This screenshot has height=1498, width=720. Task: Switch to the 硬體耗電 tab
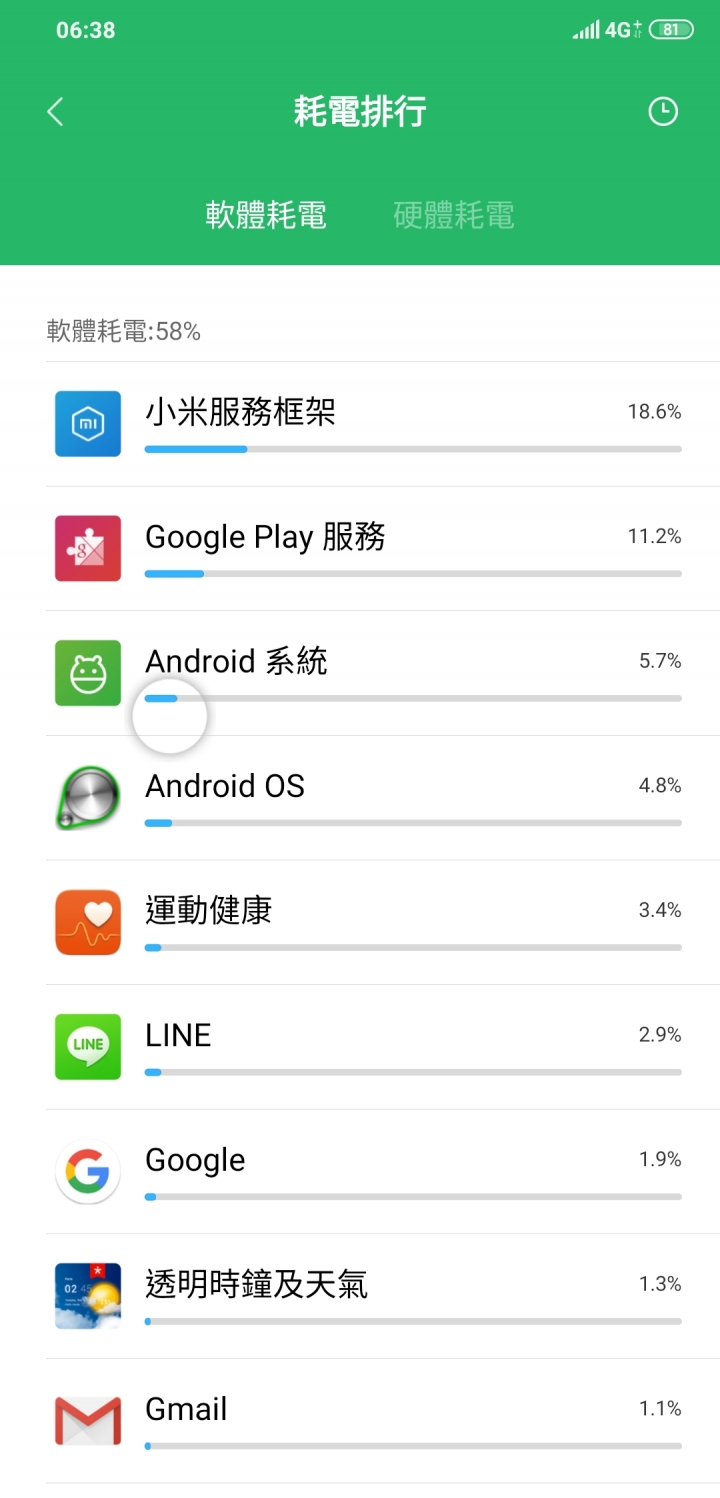tap(454, 215)
